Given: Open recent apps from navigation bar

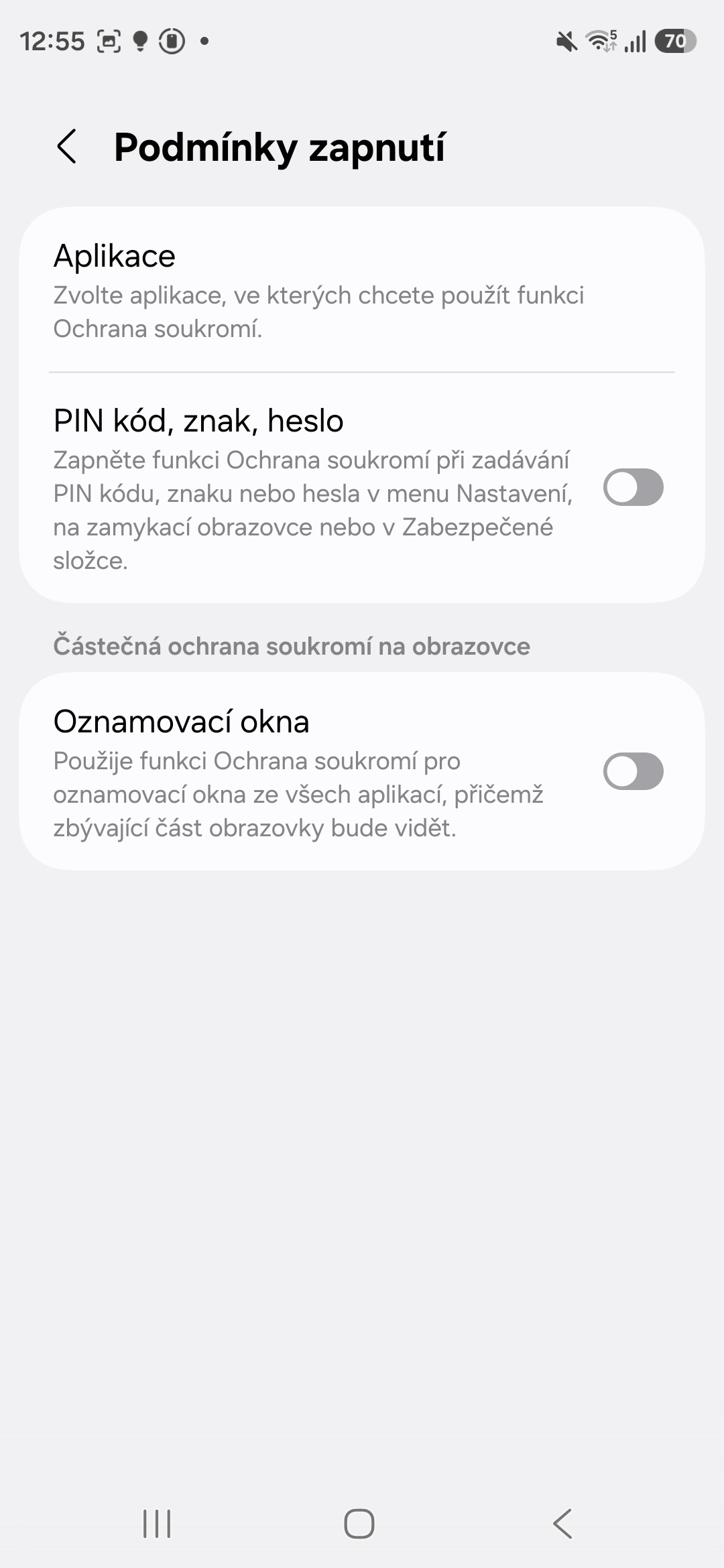Looking at the screenshot, I should (x=157, y=1524).
